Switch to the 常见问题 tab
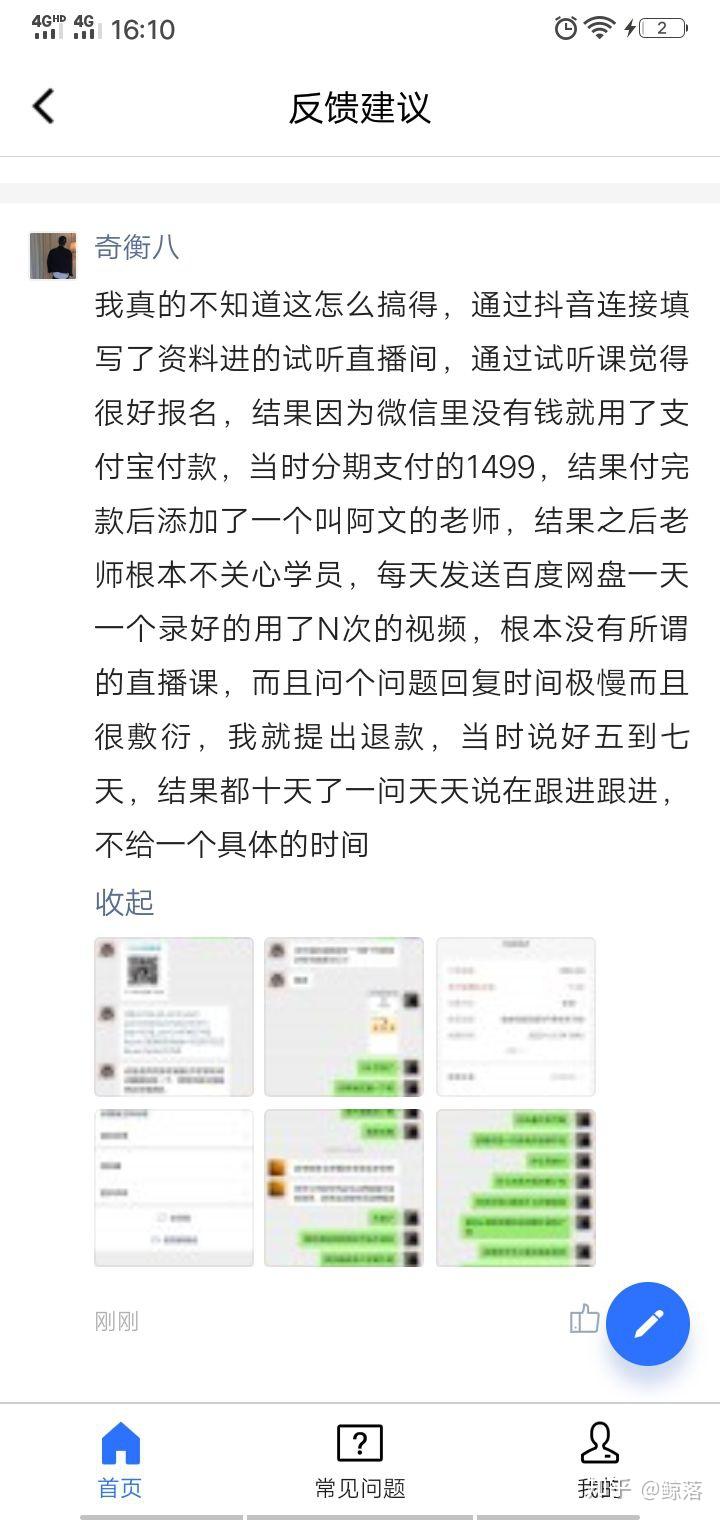720x1520 pixels. [360, 1460]
